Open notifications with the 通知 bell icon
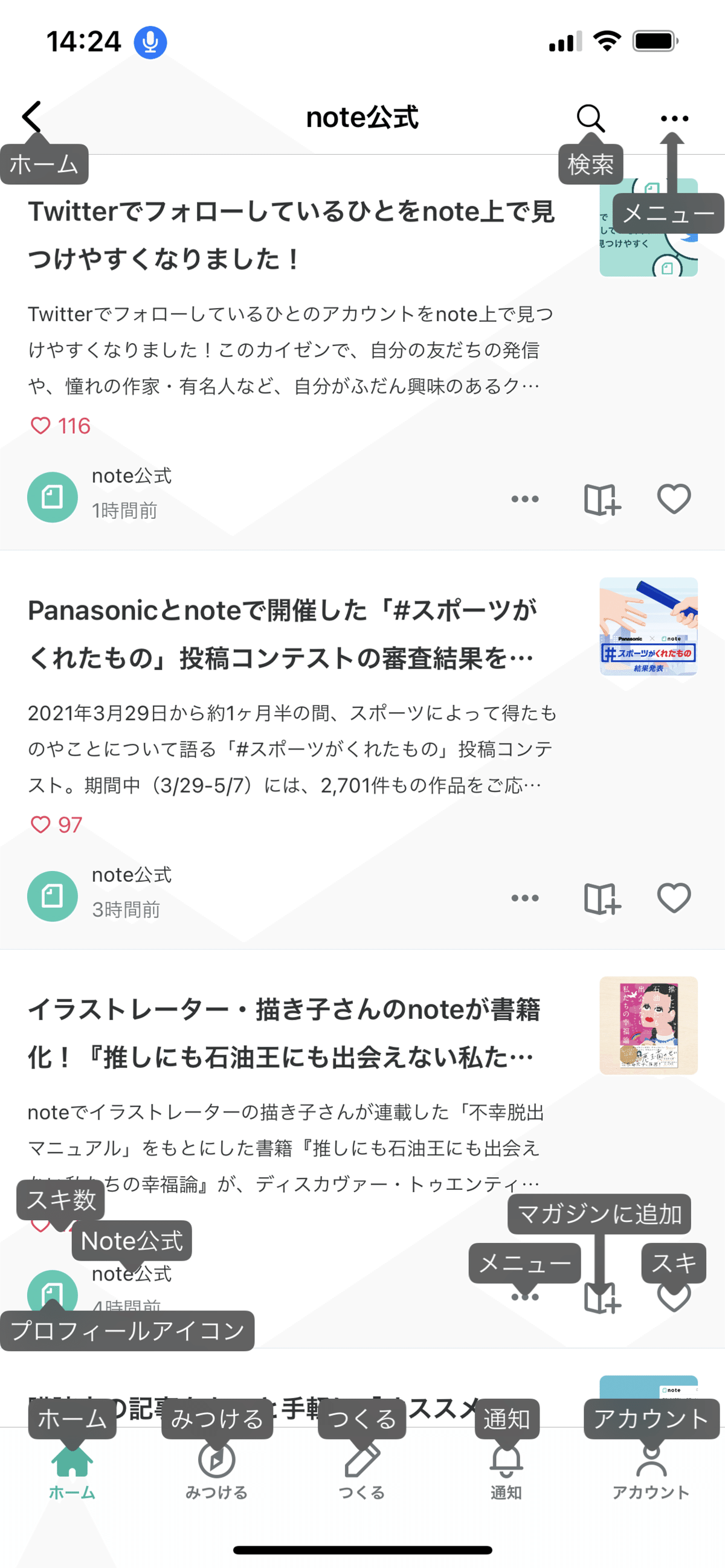This screenshot has height=1568, width=725. [506, 1461]
